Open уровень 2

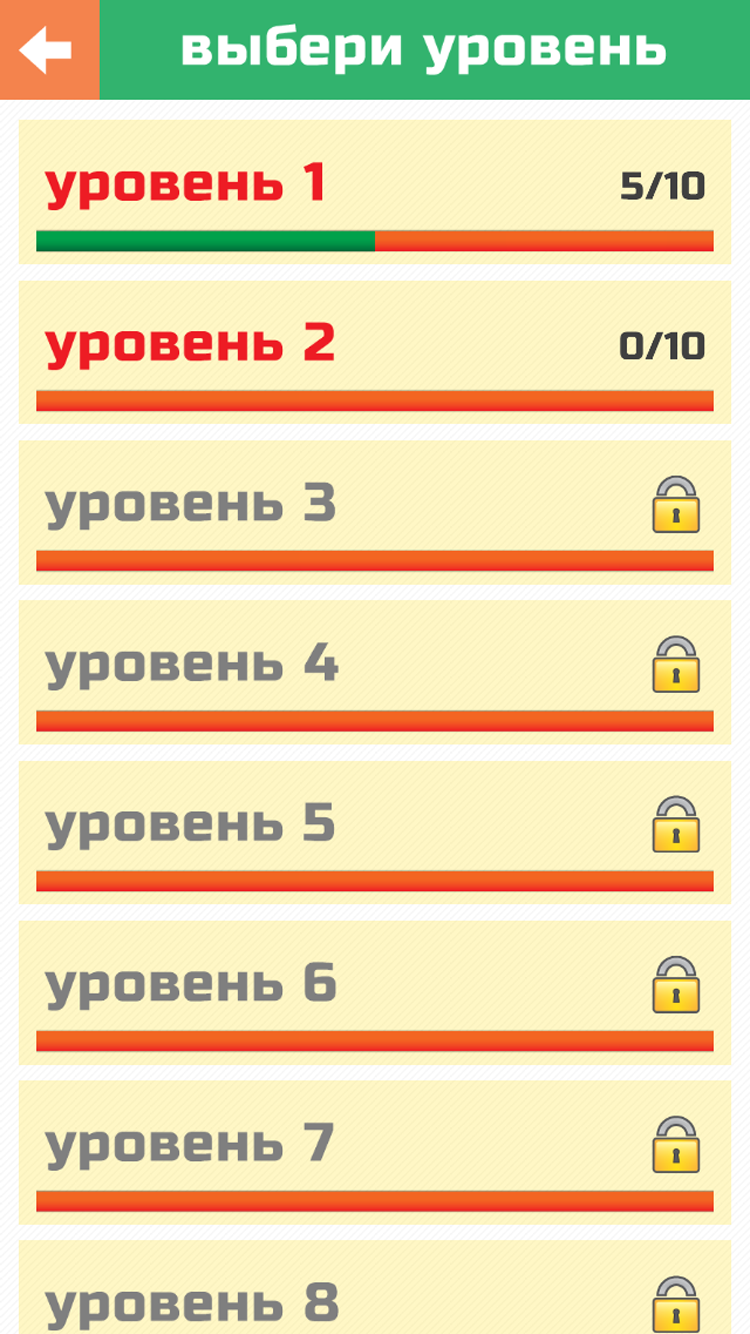pos(375,350)
